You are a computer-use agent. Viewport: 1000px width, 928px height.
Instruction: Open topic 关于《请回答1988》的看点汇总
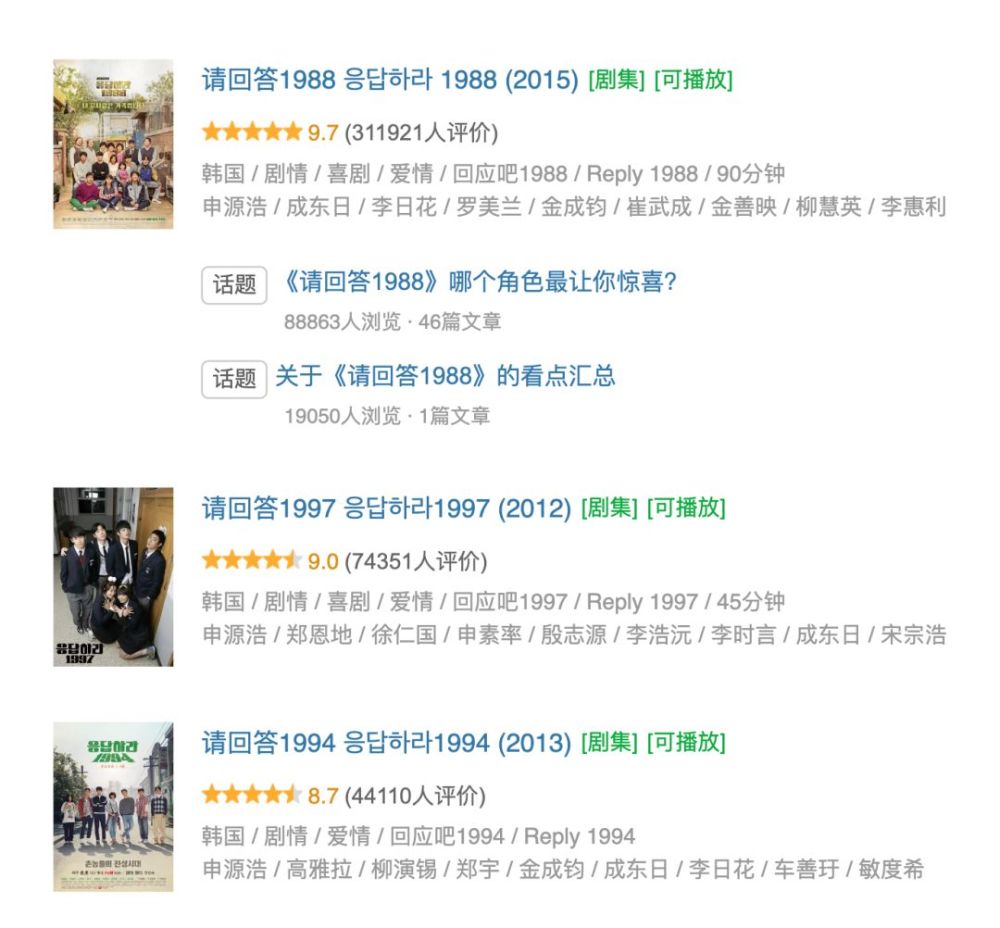(x=445, y=377)
